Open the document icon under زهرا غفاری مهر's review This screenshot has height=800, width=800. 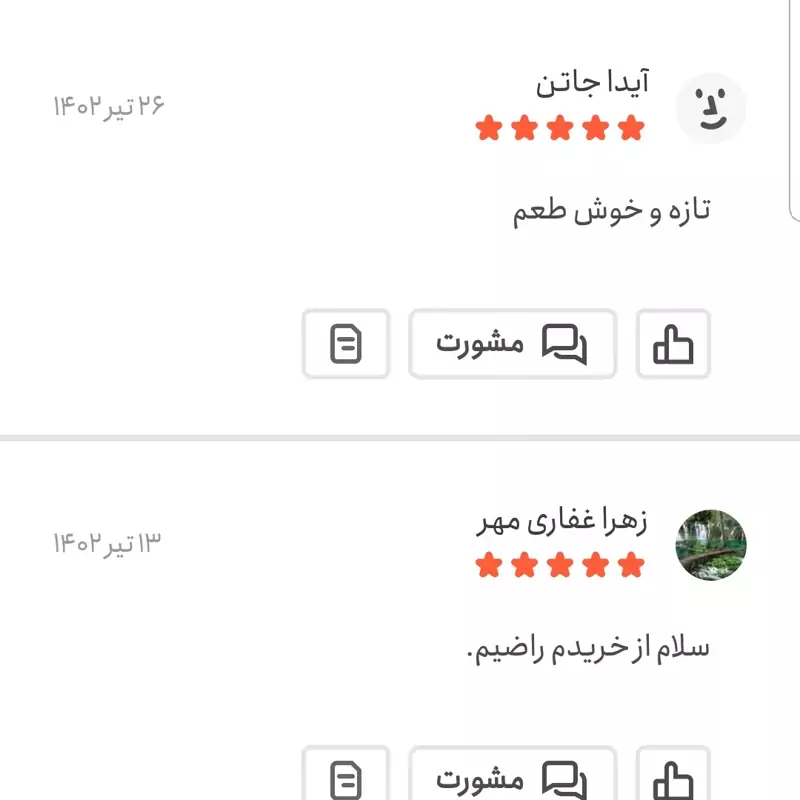(346, 777)
